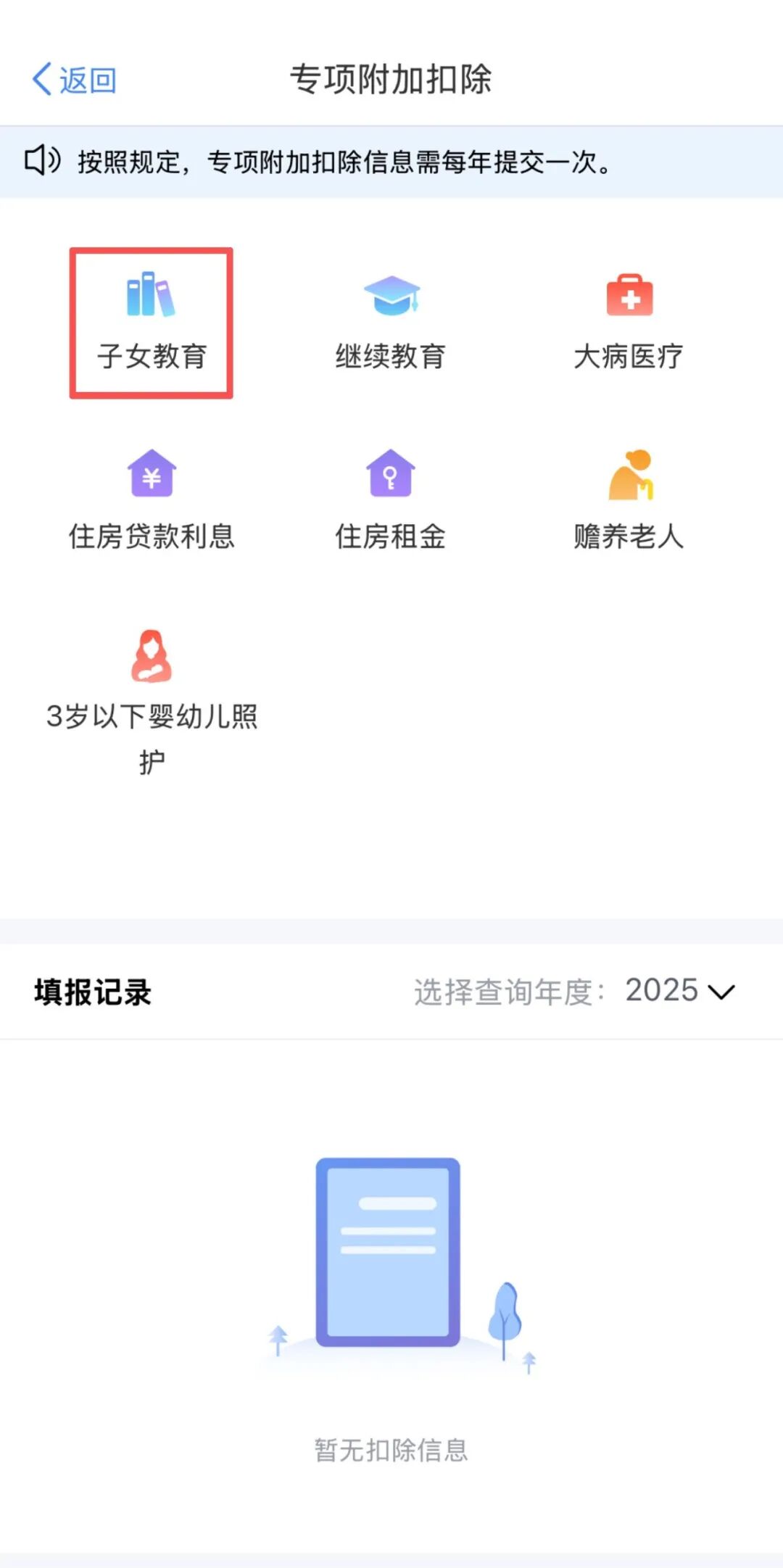Select 赡养老人 deduction
Image resolution: width=783 pixels, height=1568 pixels.
point(629,502)
